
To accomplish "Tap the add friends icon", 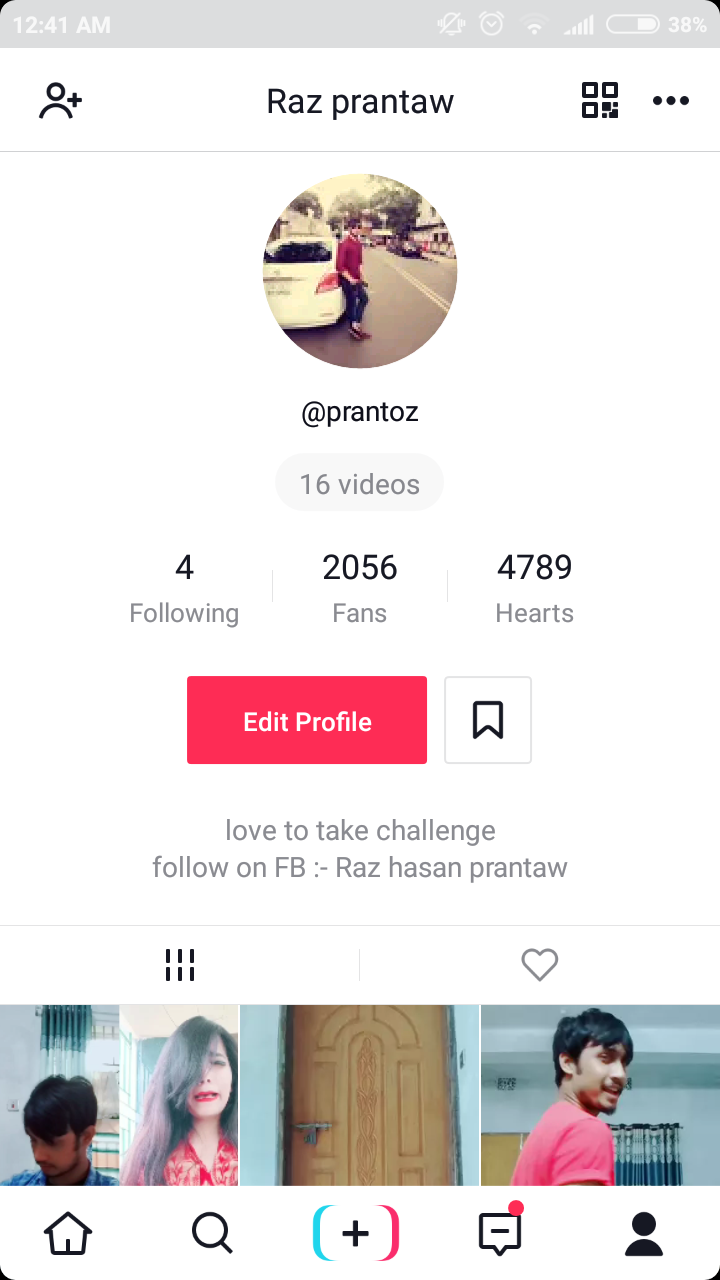I will coord(60,101).
